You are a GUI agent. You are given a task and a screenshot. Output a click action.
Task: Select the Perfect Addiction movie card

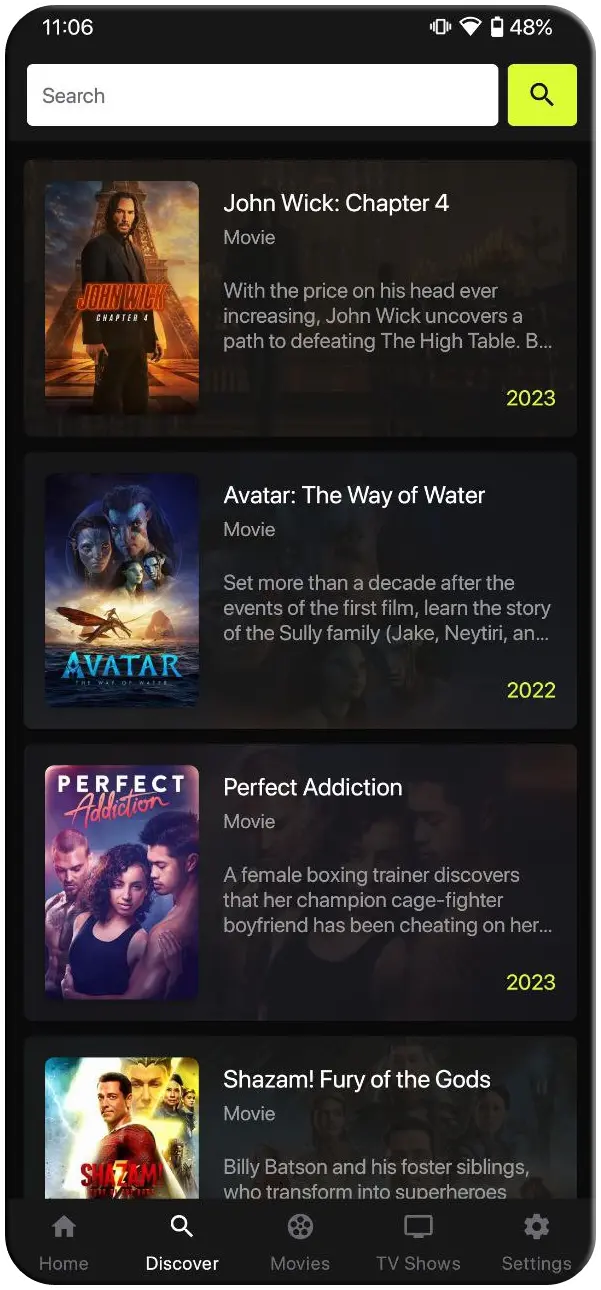[x=300, y=882]
